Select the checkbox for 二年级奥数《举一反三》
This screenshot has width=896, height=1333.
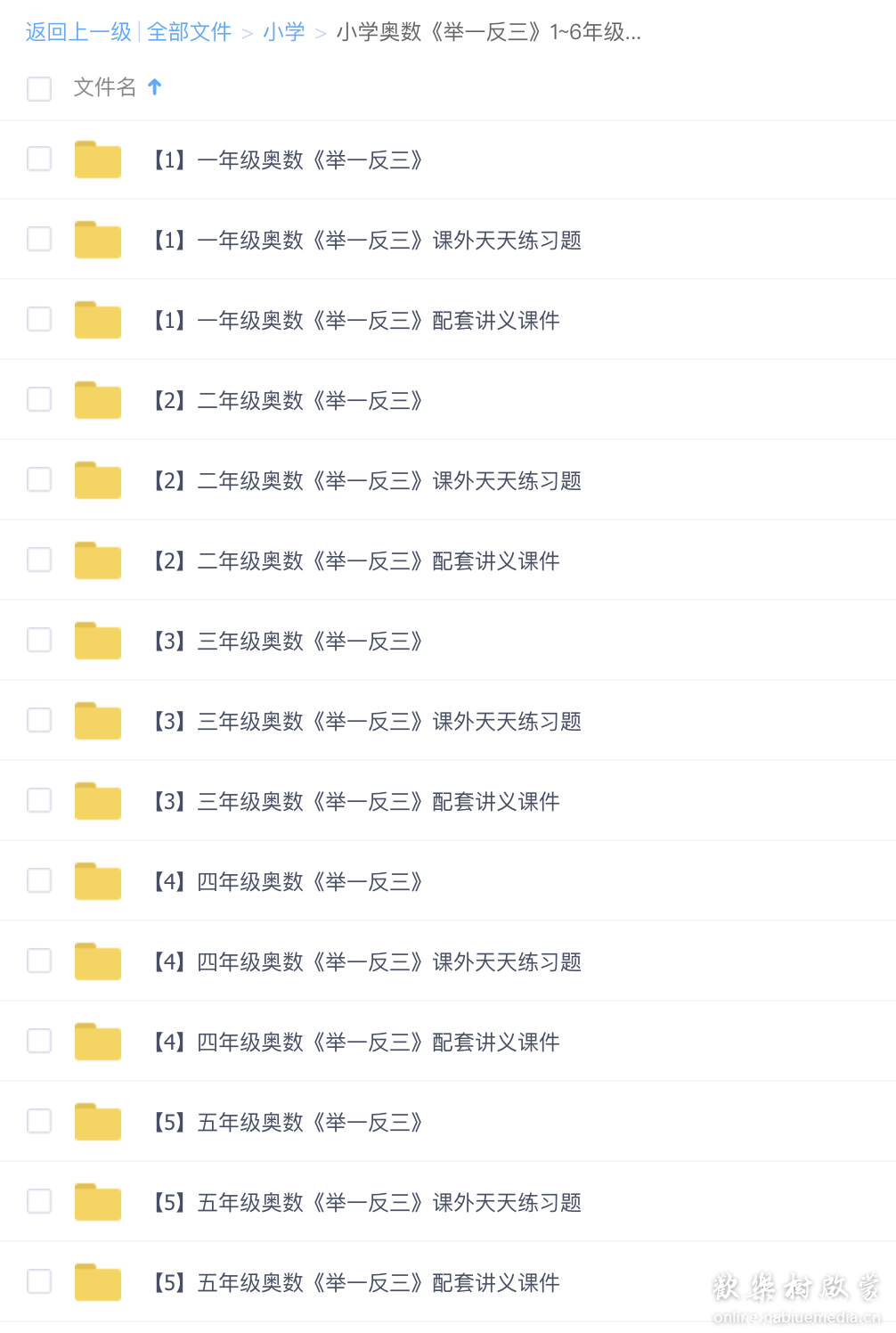coord(39,399)
